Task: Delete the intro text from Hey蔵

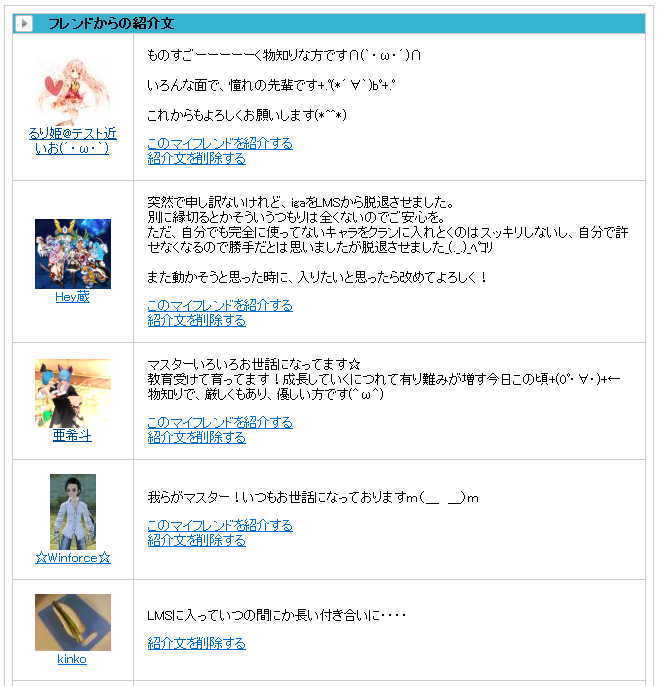Action: [x=196, y=320]
